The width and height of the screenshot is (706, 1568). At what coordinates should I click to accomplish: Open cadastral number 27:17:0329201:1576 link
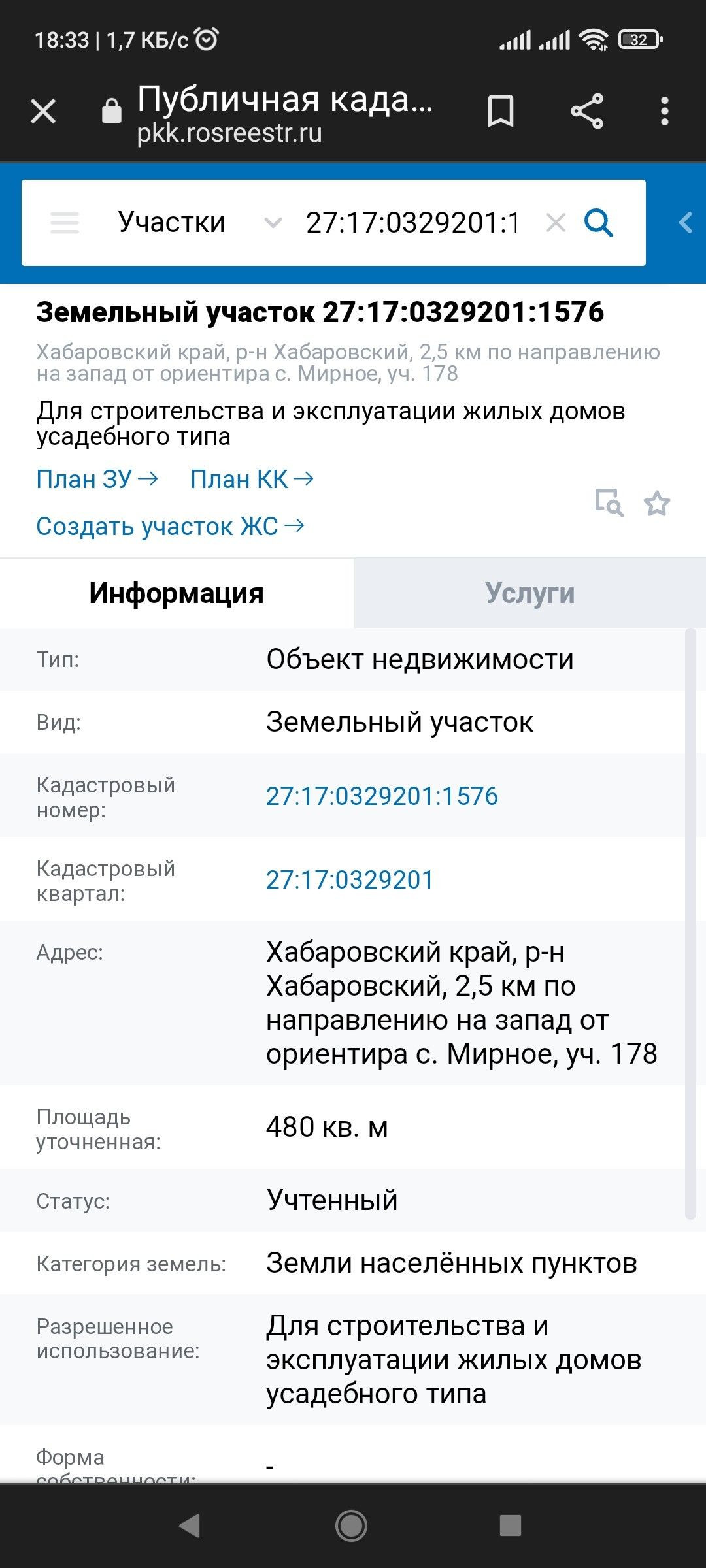pos(382,796)
